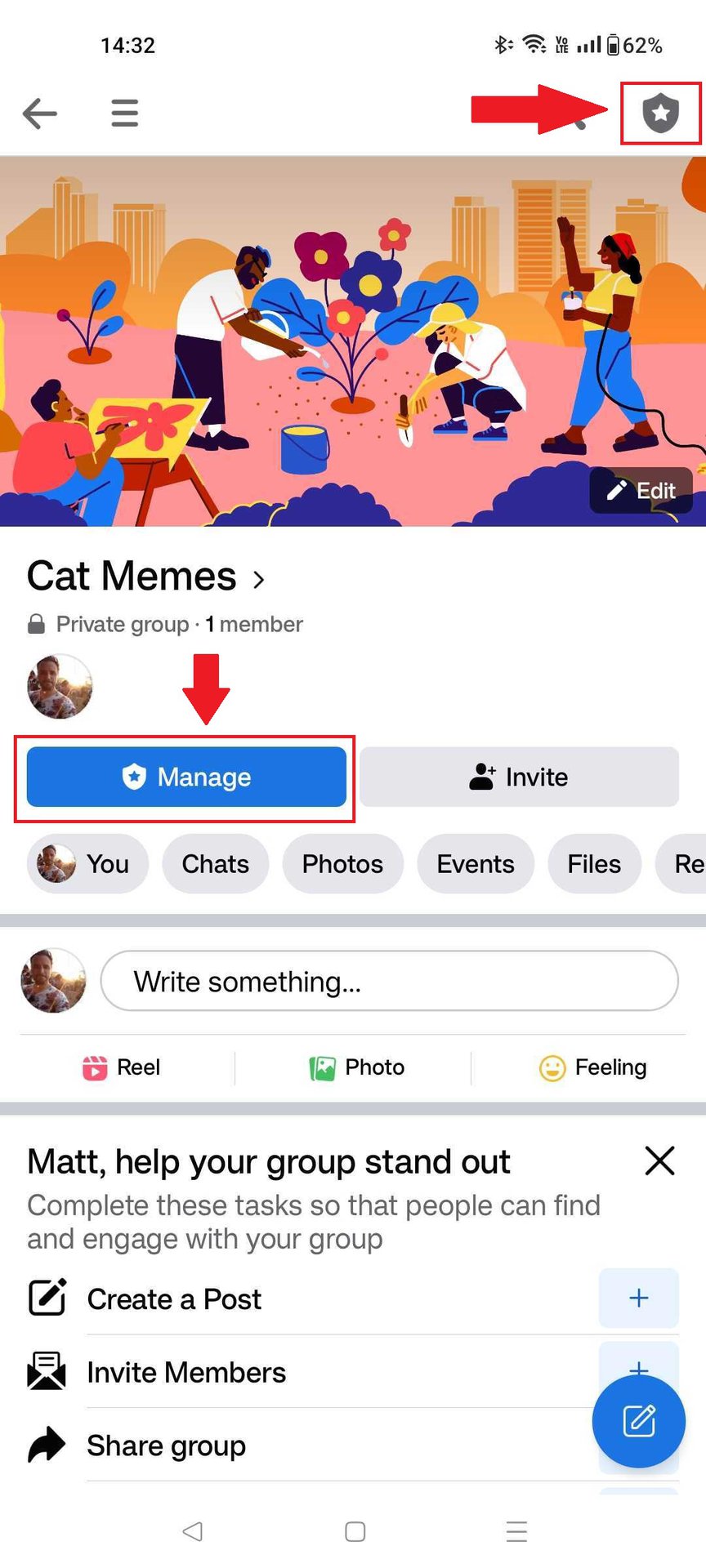Edit the group cover photo
This screenshot has height=1568, width=706.
click(641, 490)
